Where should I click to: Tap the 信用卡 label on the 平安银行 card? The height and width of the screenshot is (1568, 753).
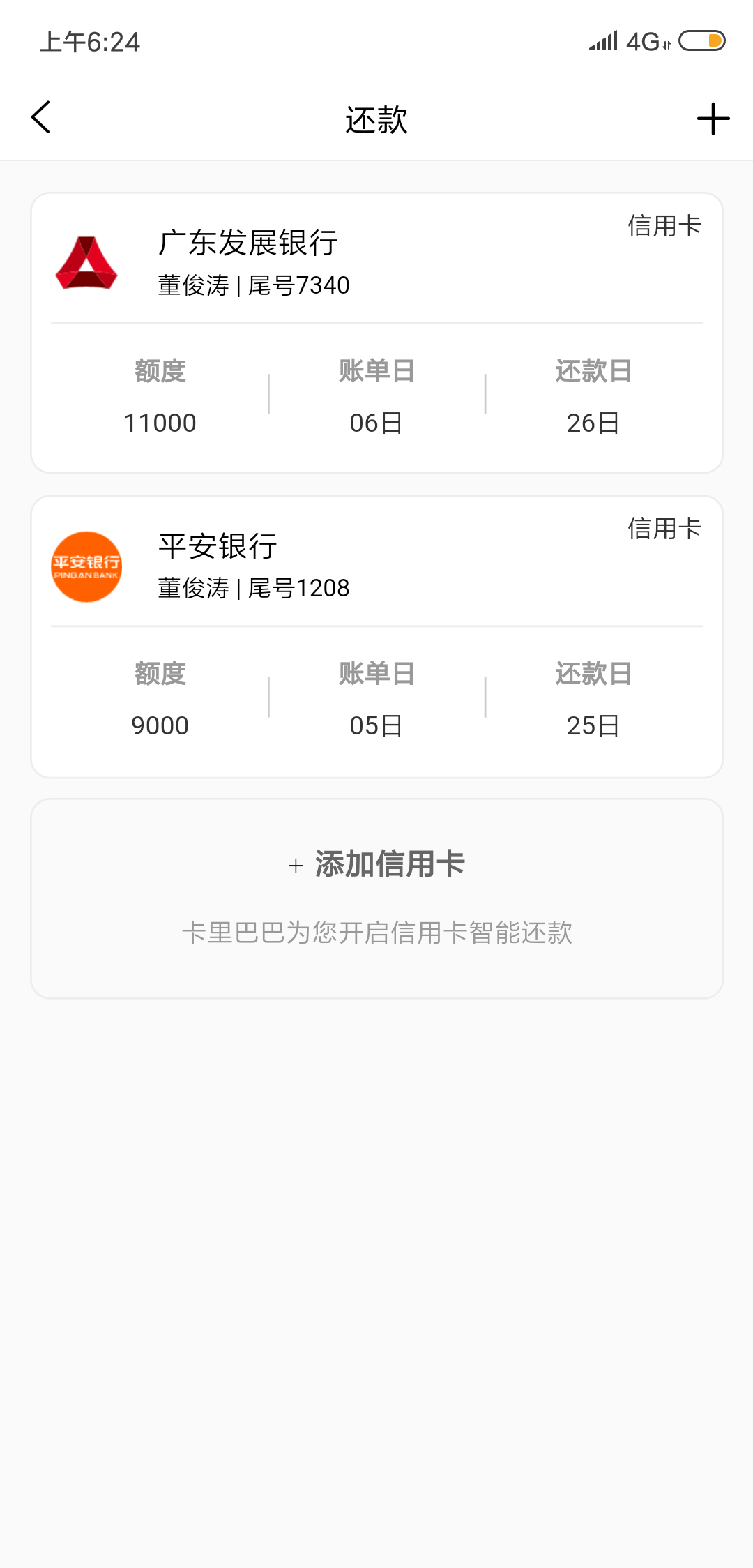664,530
